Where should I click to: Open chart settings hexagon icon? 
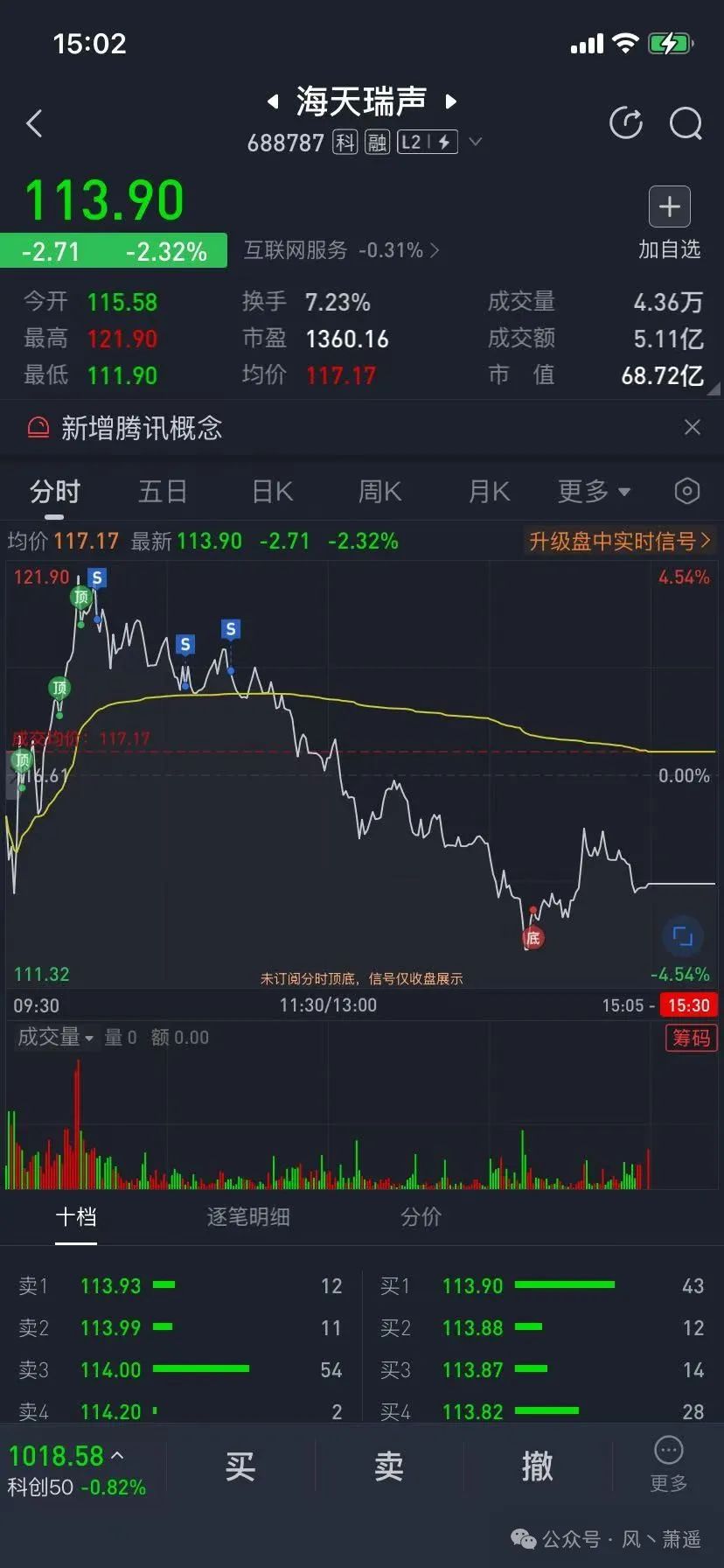687,492
